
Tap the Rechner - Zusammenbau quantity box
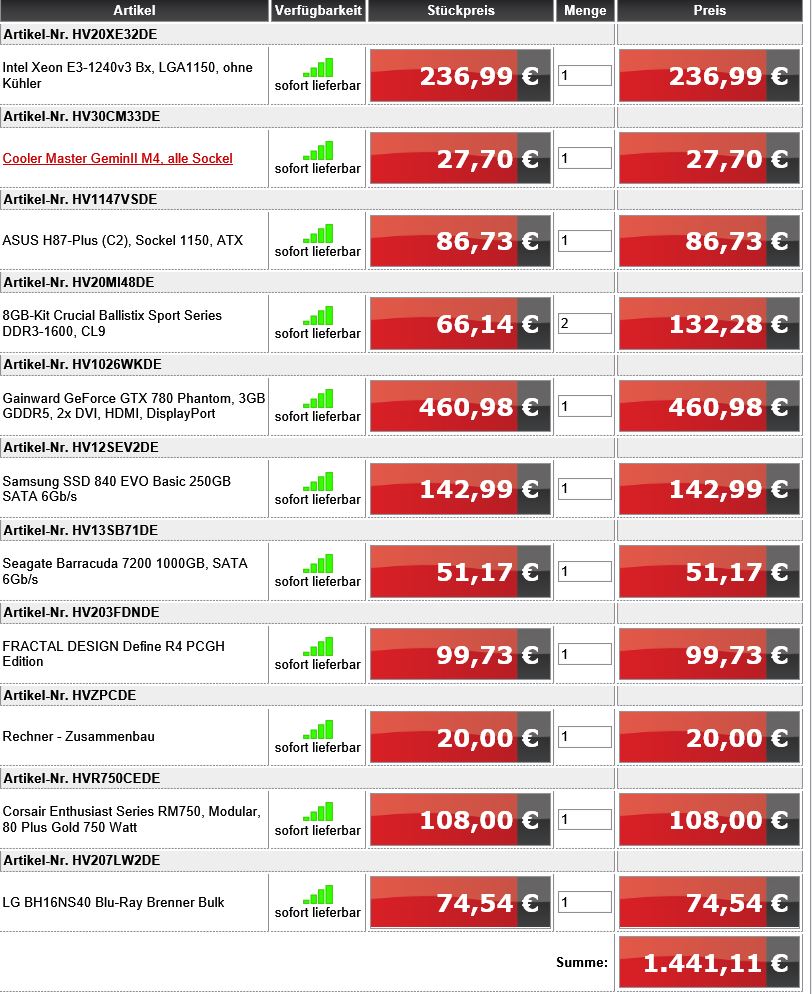585,737
